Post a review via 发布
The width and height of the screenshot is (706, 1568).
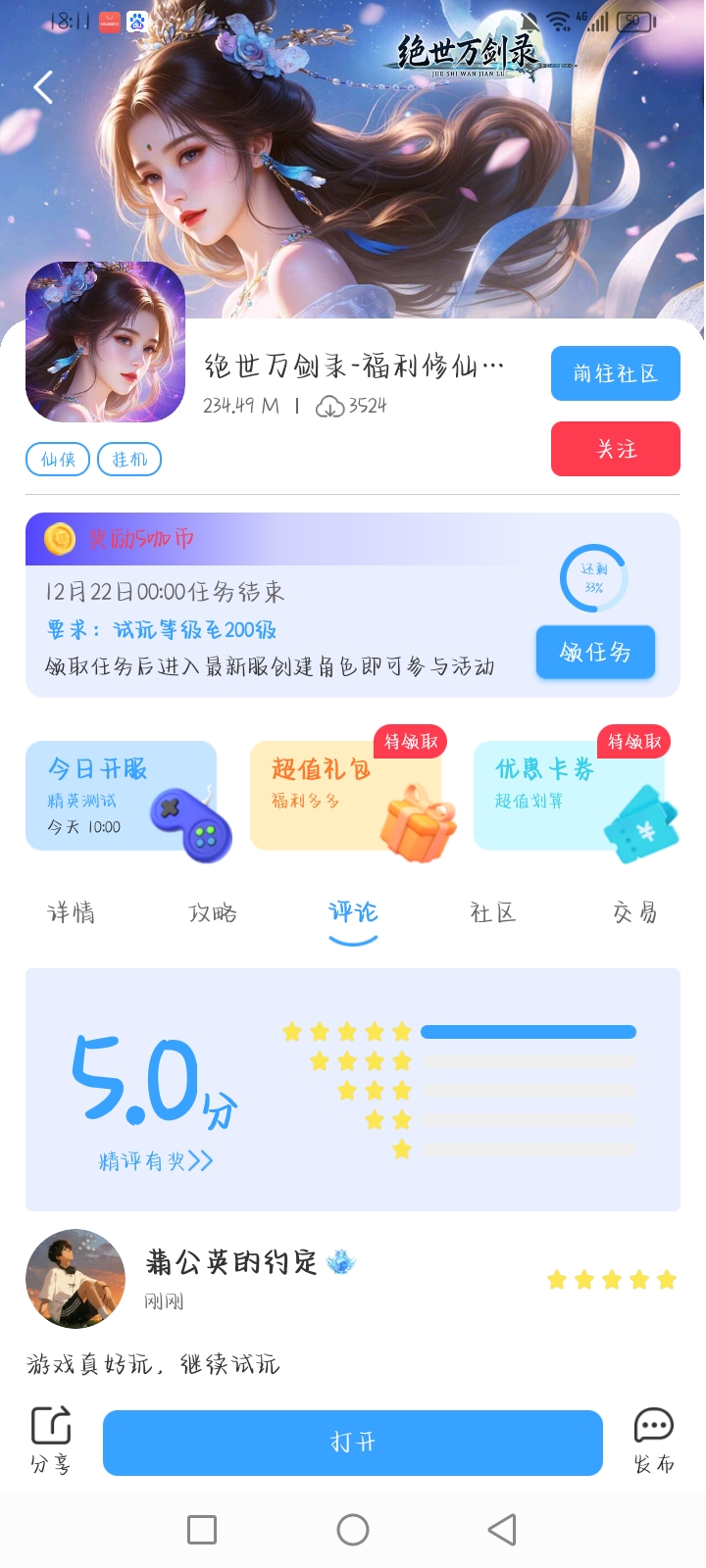tap(653, 1439)
